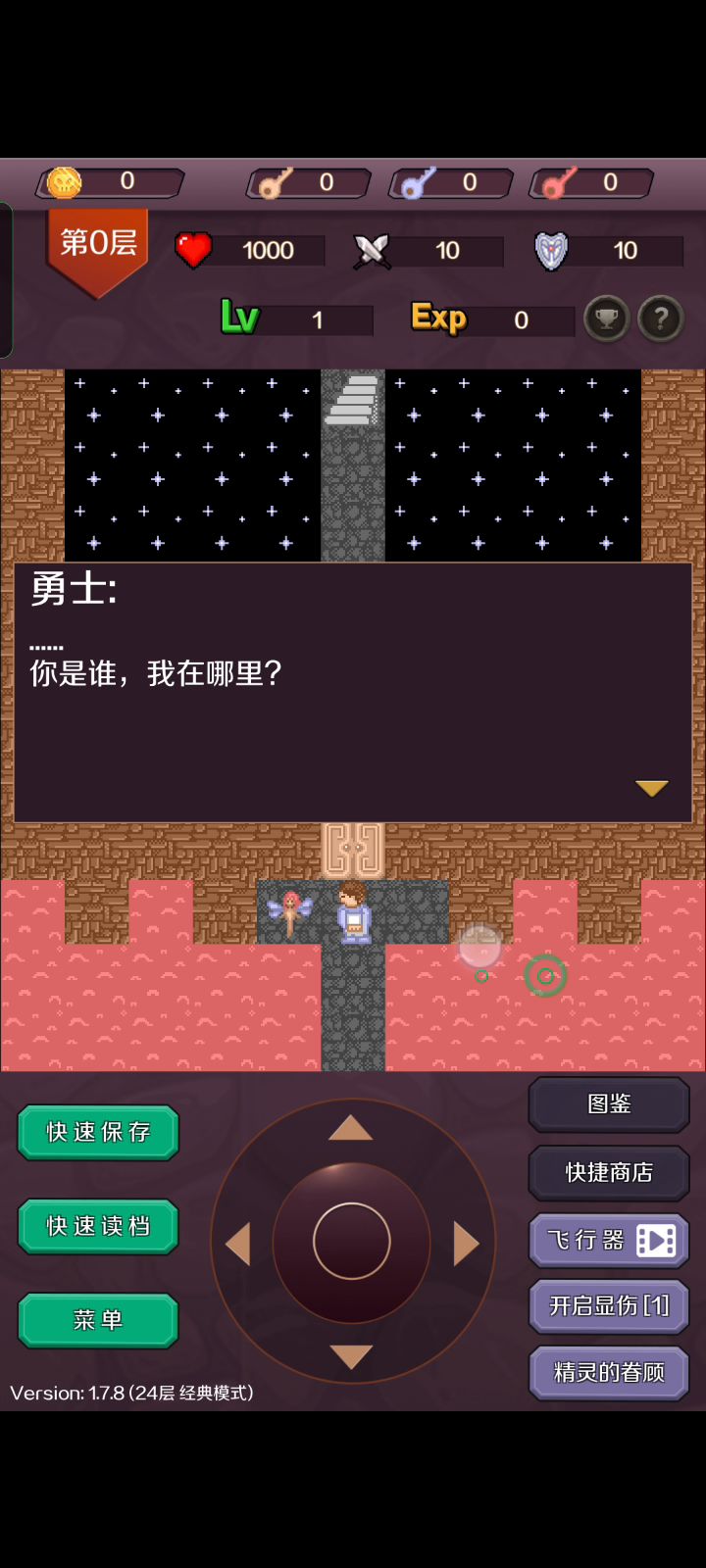The width and height of the screenshot is (706, 1568).
Task: Move right with the D-pad right arrow
Action: click(466, 1244)
